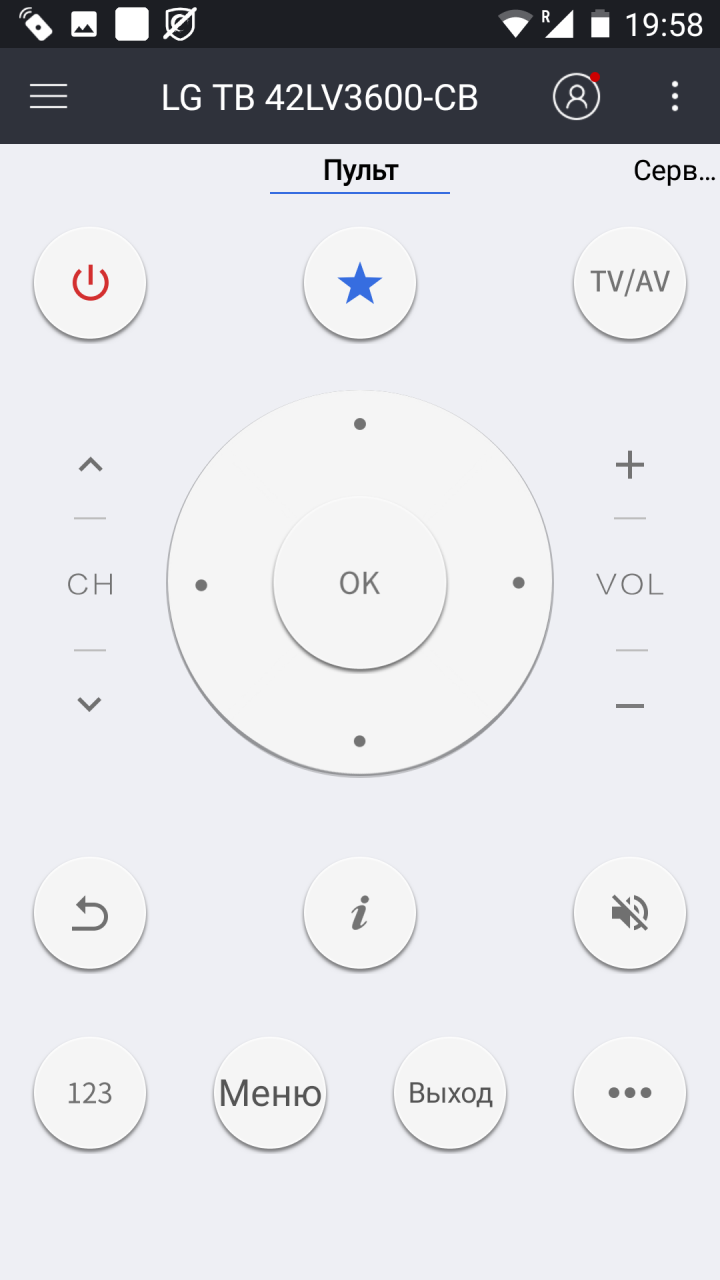Tap the back arrow remote button

pyautogui.click(x=90, y=913)
